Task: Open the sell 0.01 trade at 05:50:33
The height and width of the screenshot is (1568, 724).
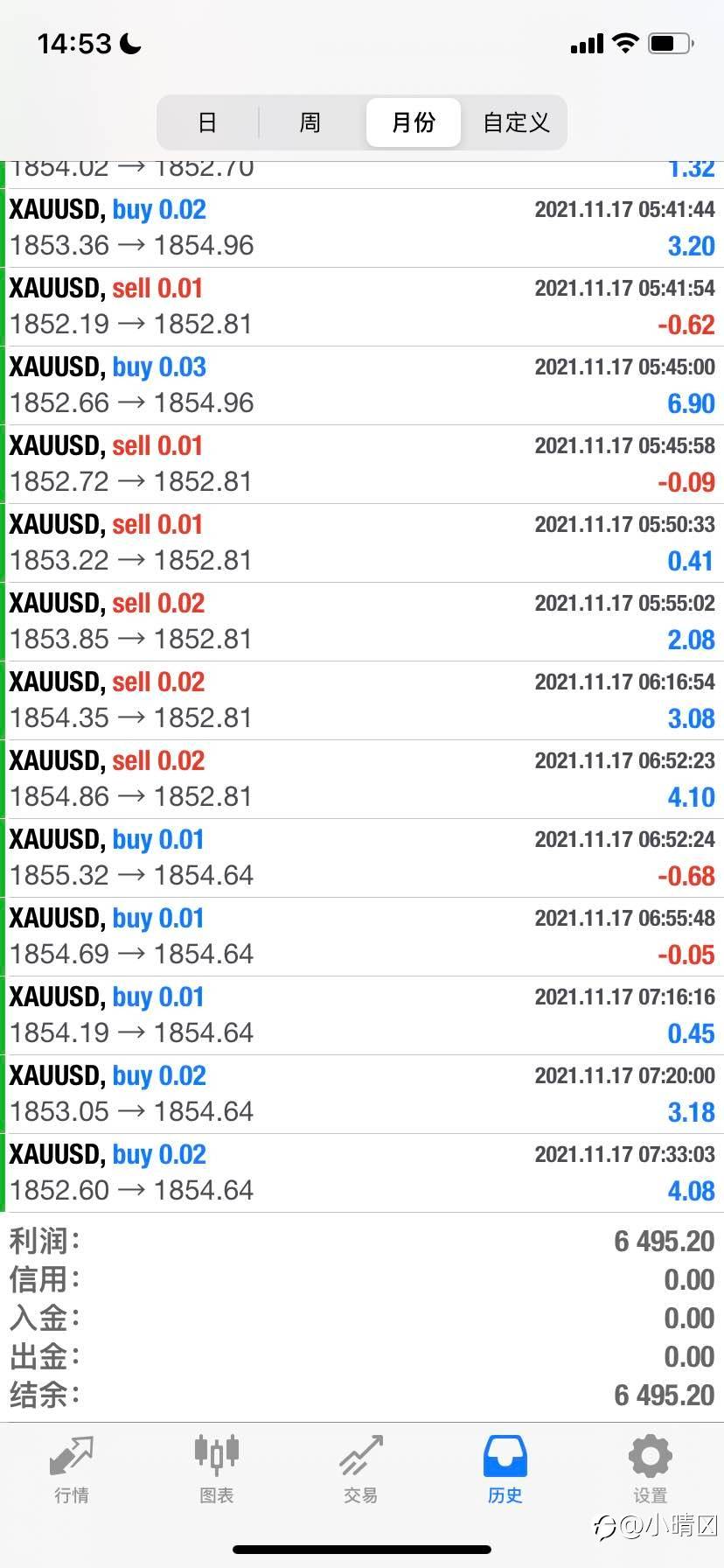Action: pyautogui.click(x=362, y=543)
